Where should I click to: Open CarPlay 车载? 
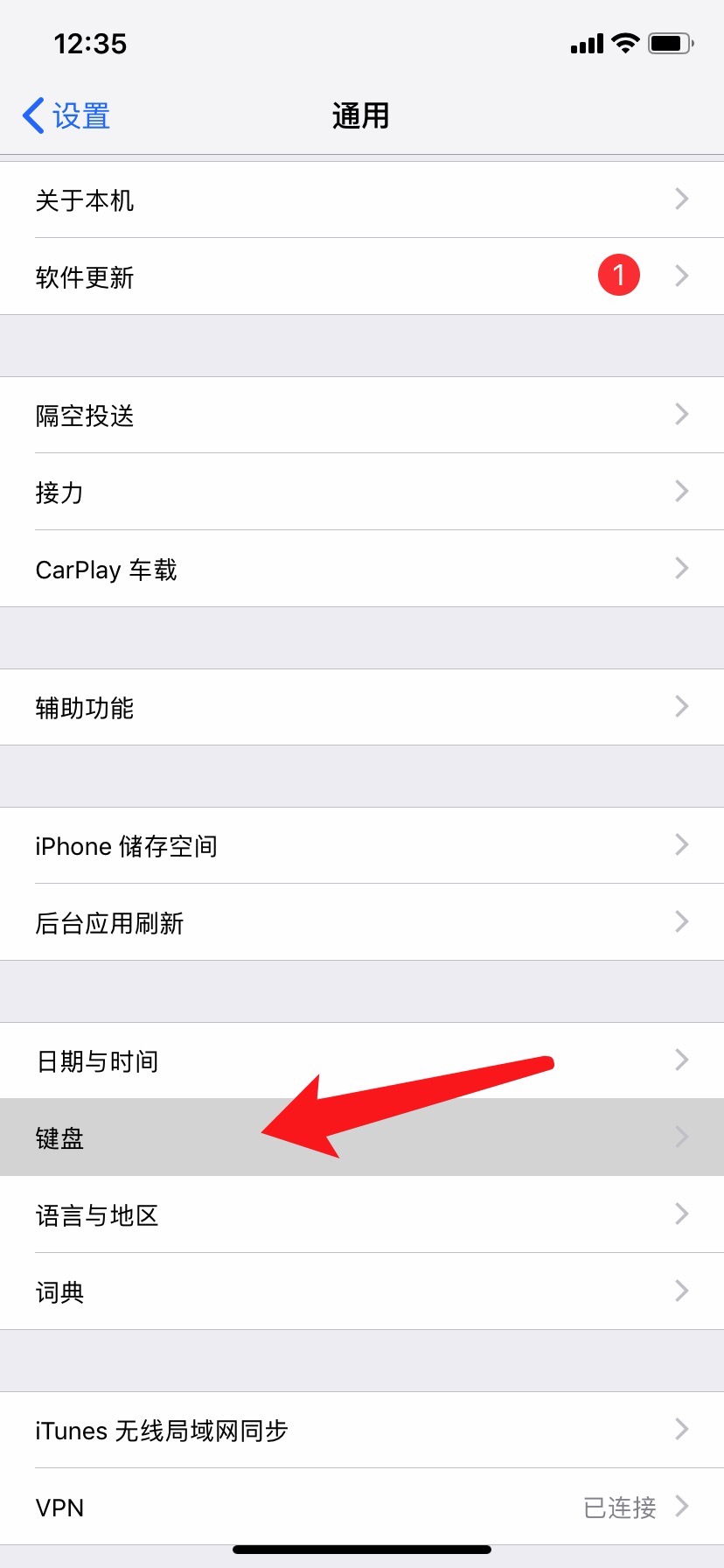pos(362,570)
